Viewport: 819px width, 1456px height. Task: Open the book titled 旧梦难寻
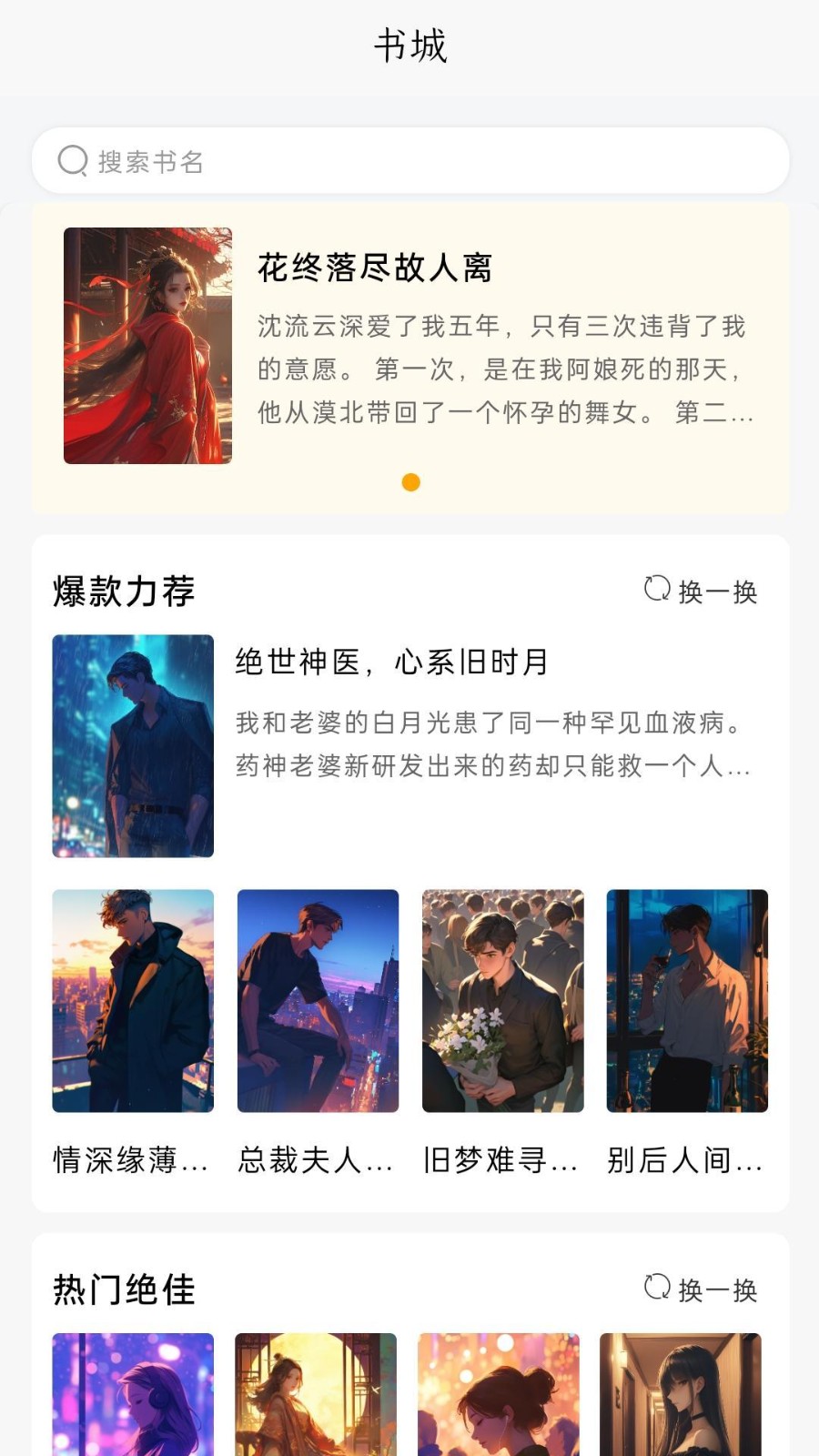tap(502, 1001)
